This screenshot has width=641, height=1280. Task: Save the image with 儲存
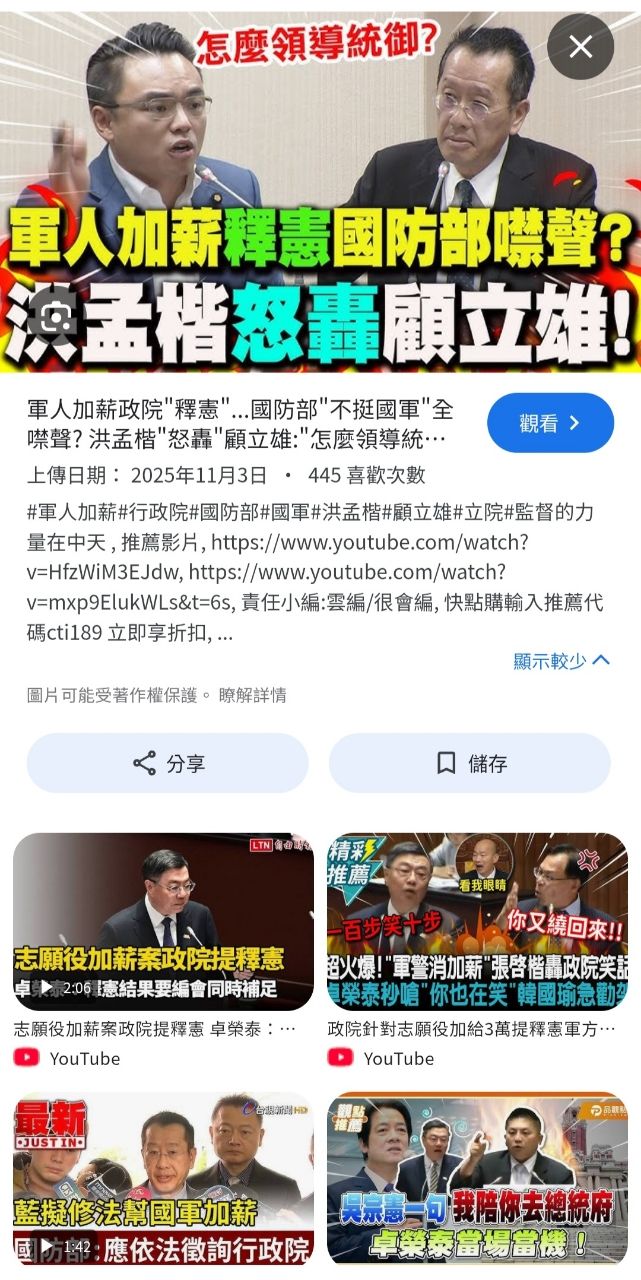tap(470, 763)
